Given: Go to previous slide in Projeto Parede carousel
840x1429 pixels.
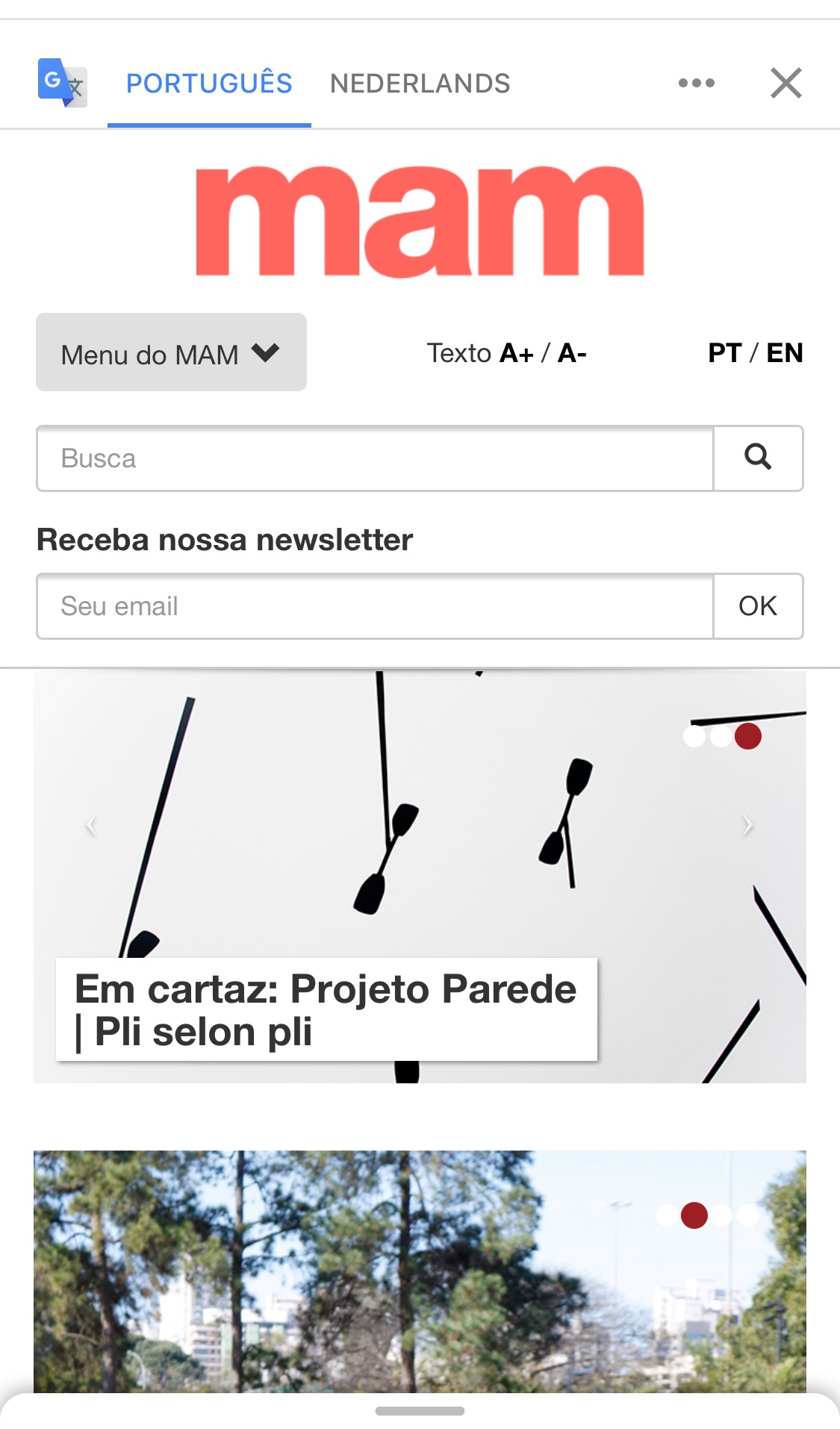Looking at the screenshot, I should (91, 825).
